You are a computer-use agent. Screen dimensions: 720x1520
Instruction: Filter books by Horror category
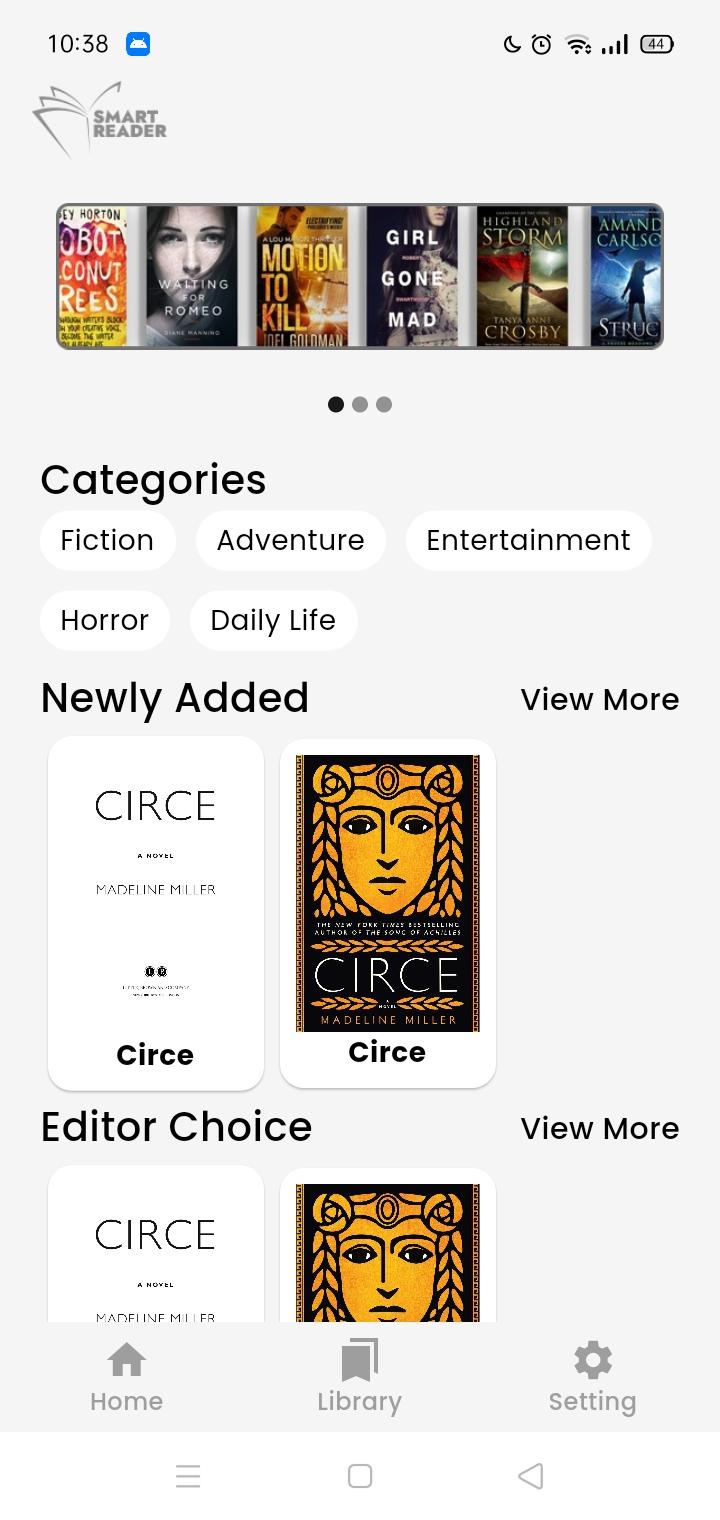pyautogui.click(x=104, y=620)
